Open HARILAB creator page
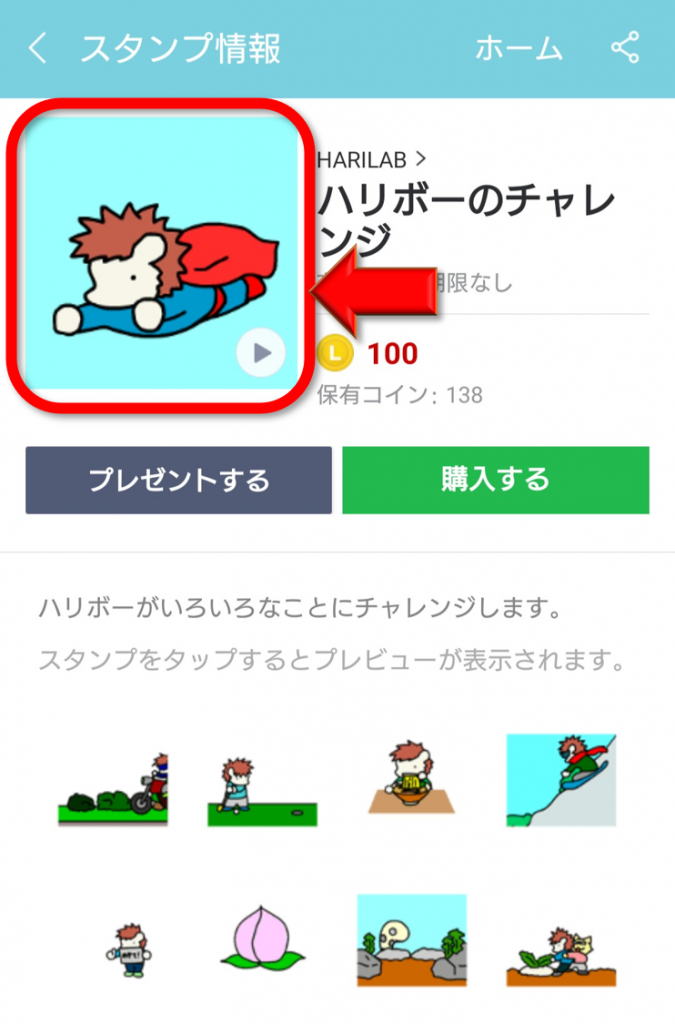 click(x=372, y=159)
